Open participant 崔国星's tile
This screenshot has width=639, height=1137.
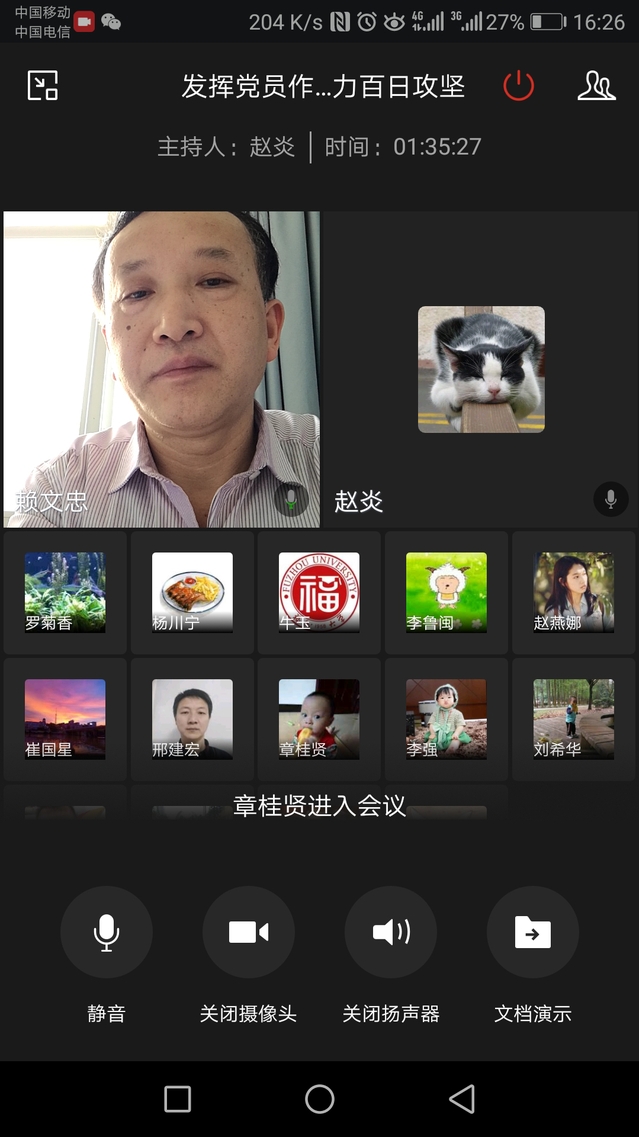(65, 719)
